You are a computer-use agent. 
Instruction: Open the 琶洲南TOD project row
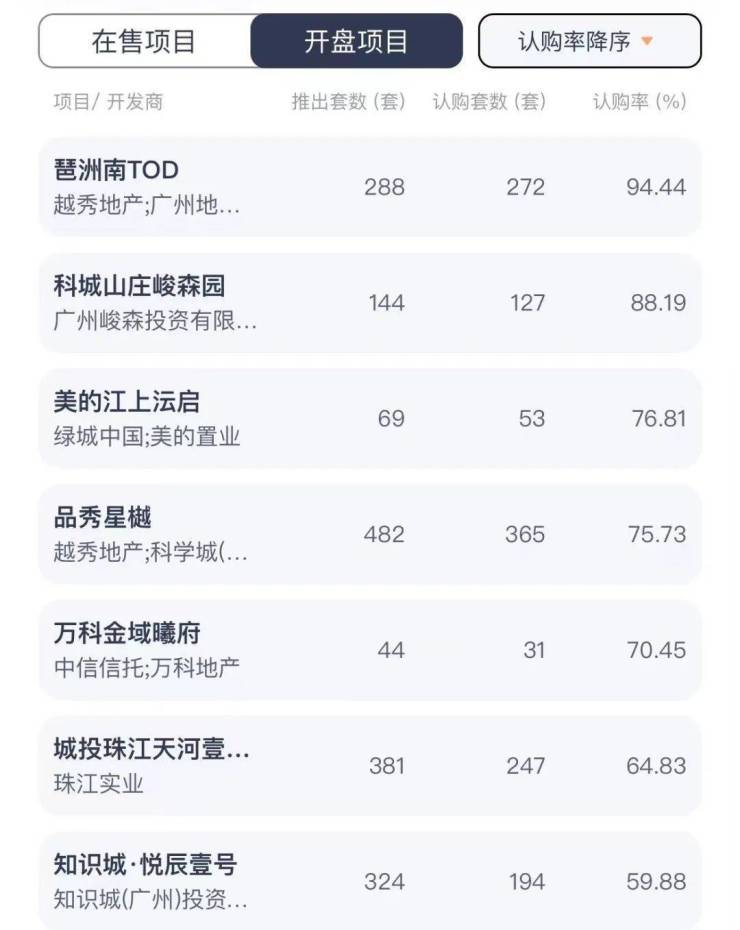(370, 187)
